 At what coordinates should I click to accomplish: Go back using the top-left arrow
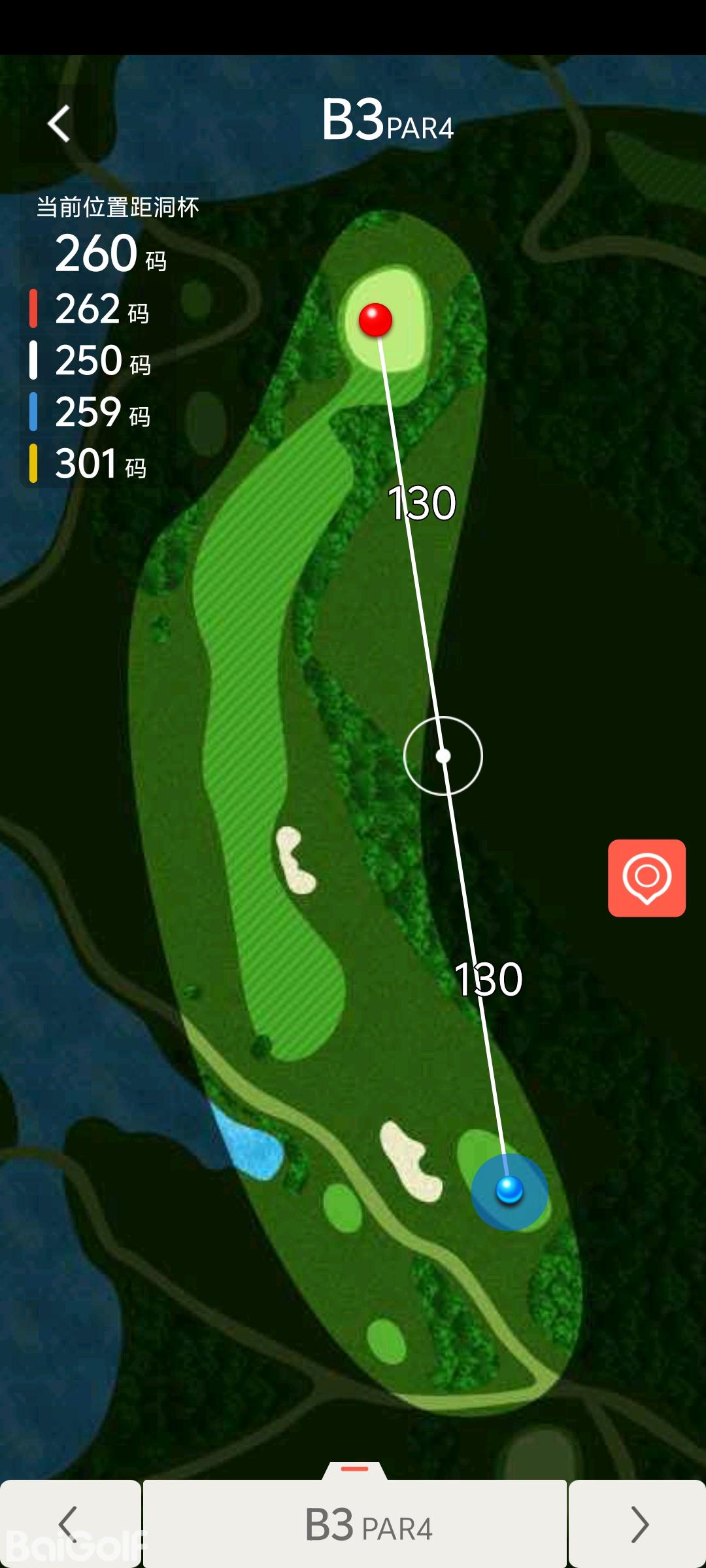coord(59,123)
